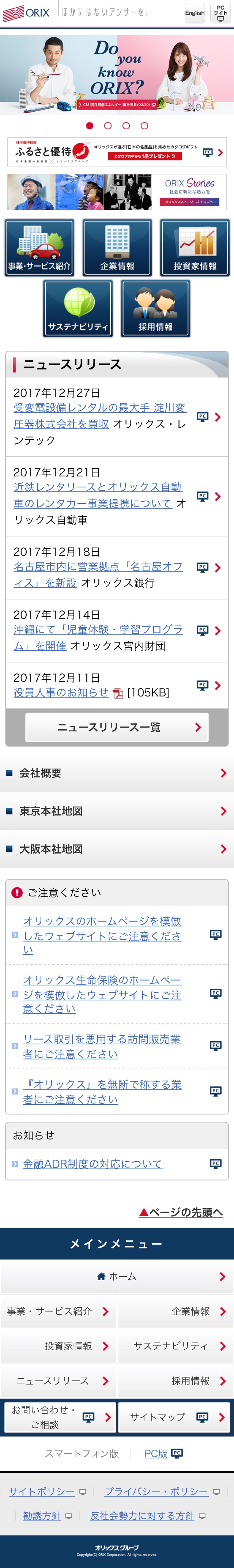Open the 採用情報 tile

pyautogui.click(x=156, y=309)
